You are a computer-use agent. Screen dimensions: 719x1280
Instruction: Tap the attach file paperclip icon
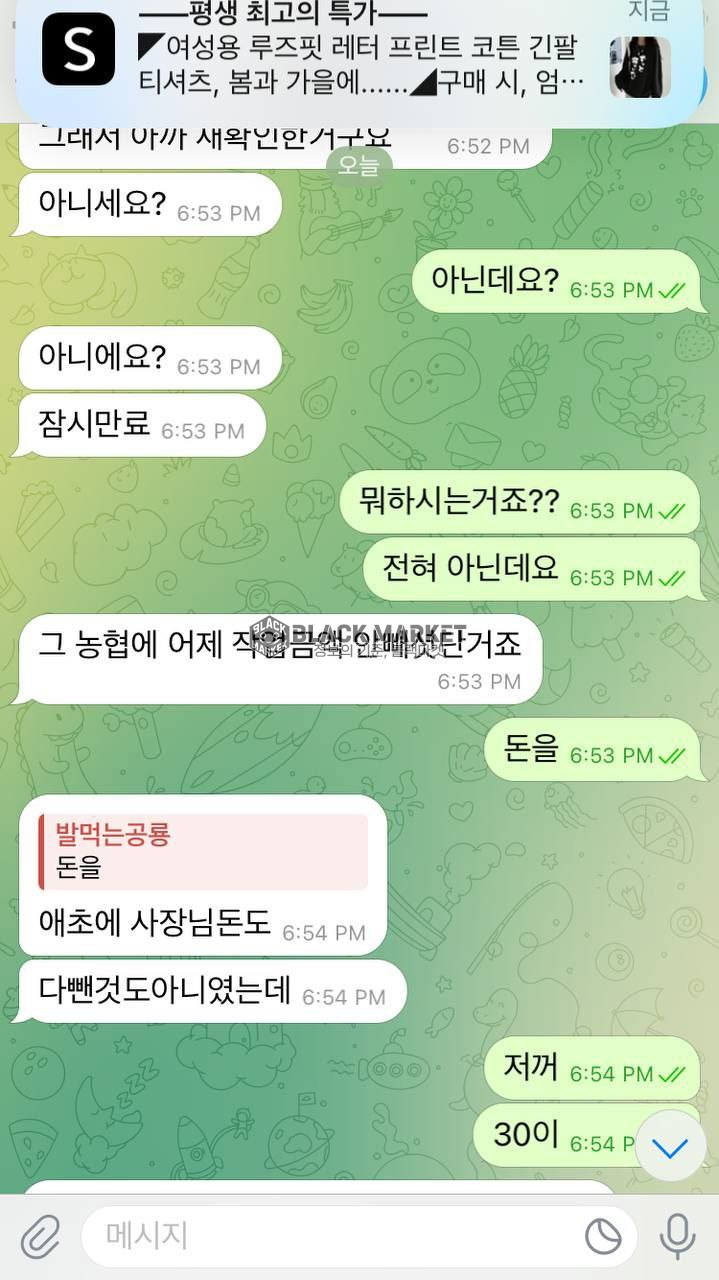coord(41,1237)
